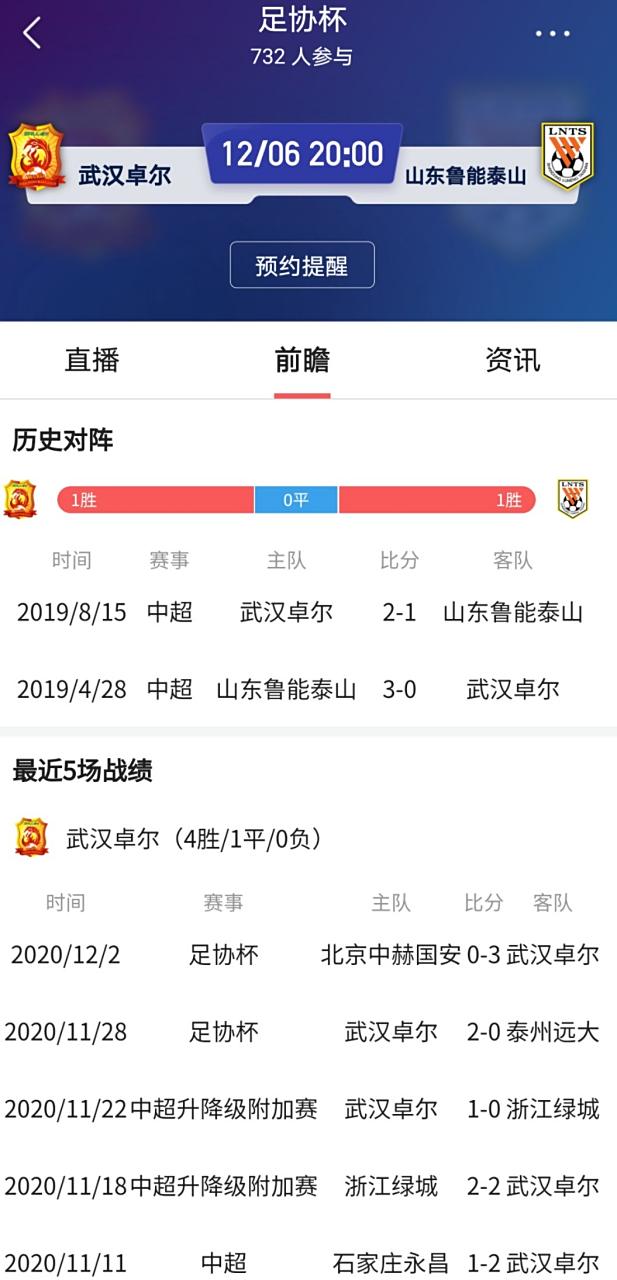Go back using the top-left arrow
Screen dimensions: 617x1280
coord(32,33)
